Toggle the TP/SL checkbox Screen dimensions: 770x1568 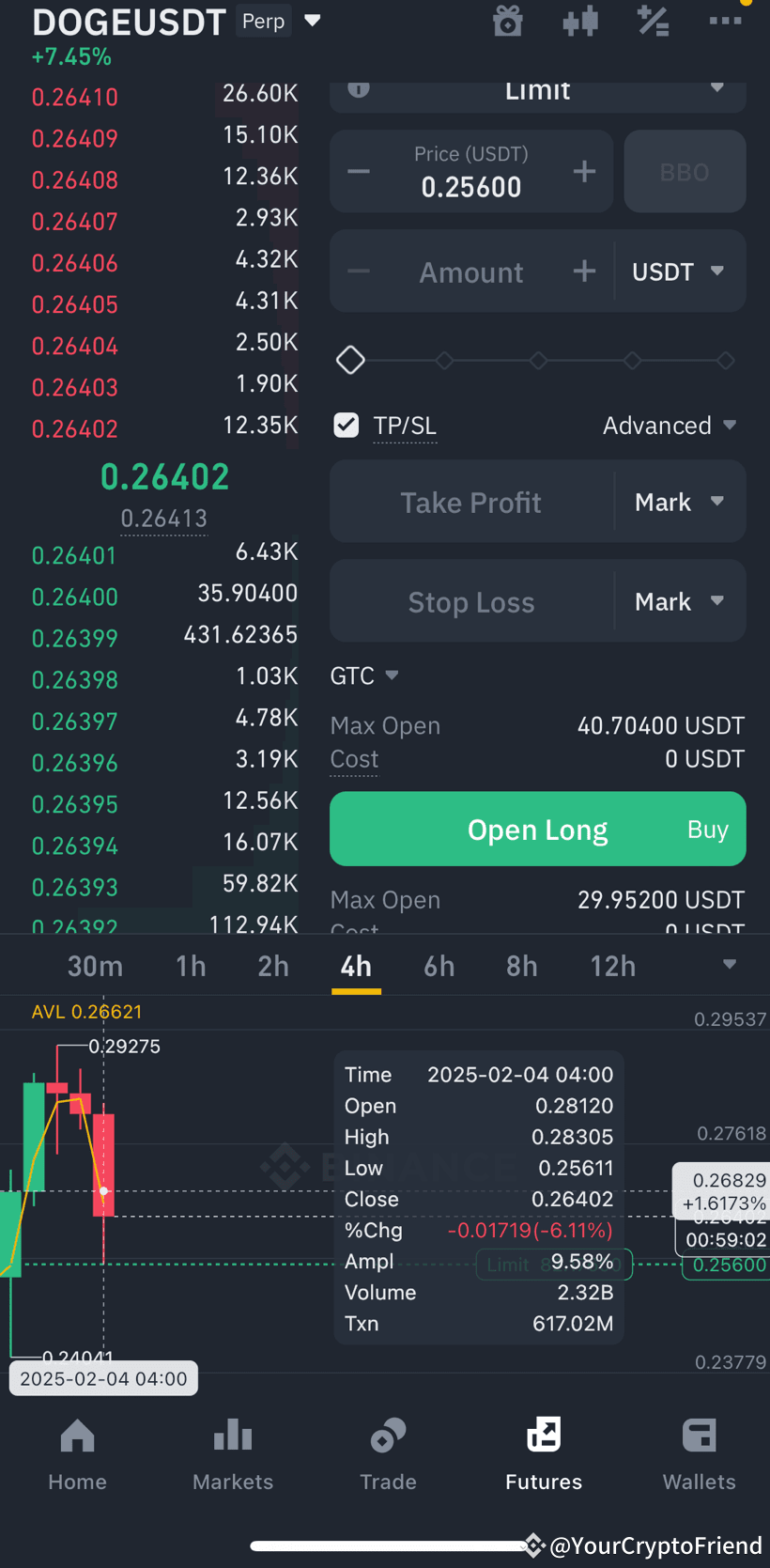(x=346, y=425)
